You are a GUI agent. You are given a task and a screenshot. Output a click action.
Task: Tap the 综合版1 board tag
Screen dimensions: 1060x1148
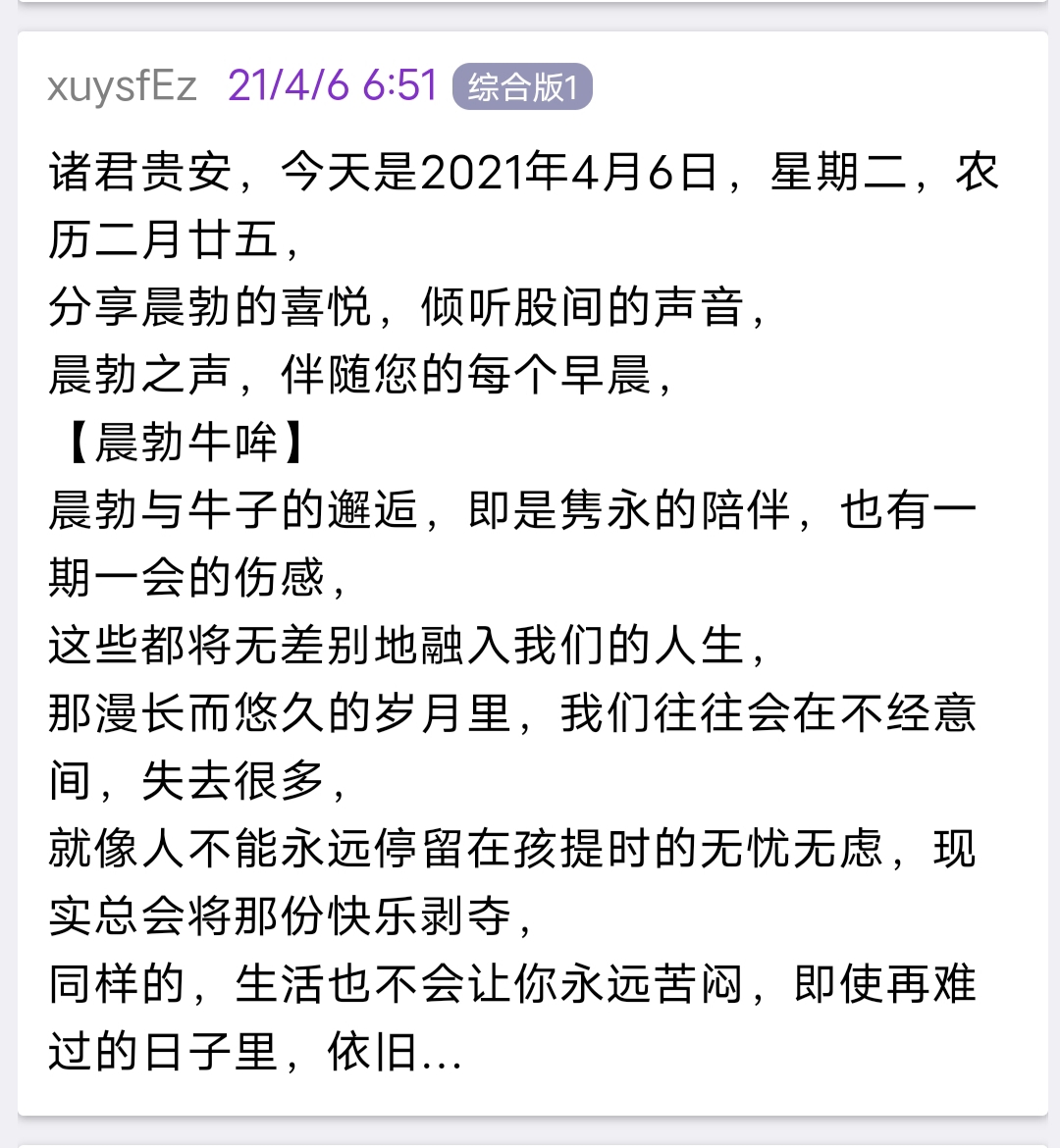[x=522, y=87]
